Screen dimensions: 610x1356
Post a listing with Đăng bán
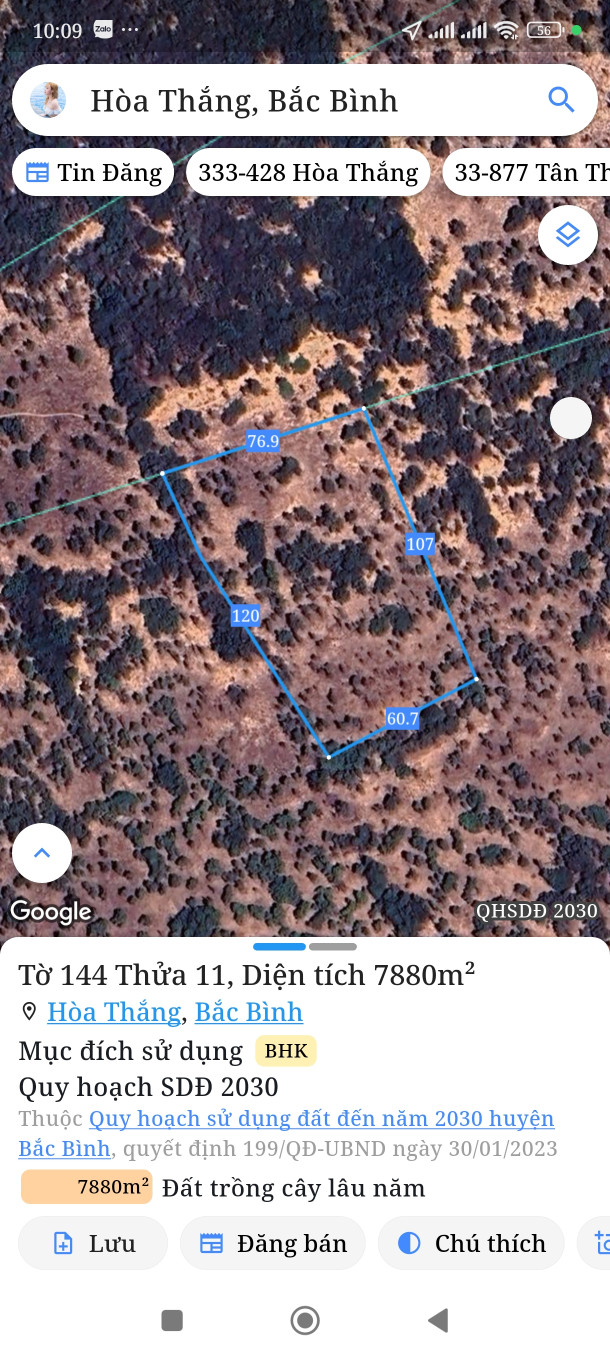pos(272,1243)
